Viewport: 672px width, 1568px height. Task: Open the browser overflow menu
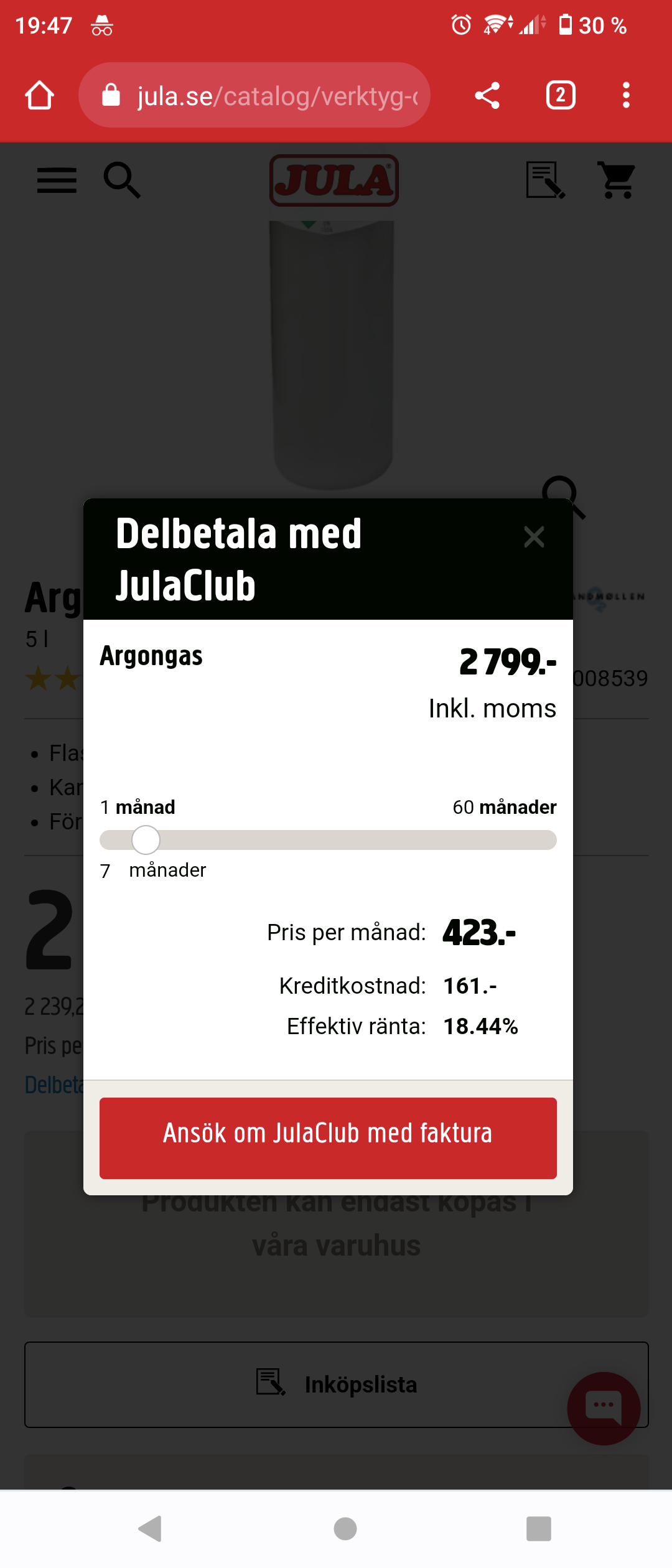(x=626, y=96)
